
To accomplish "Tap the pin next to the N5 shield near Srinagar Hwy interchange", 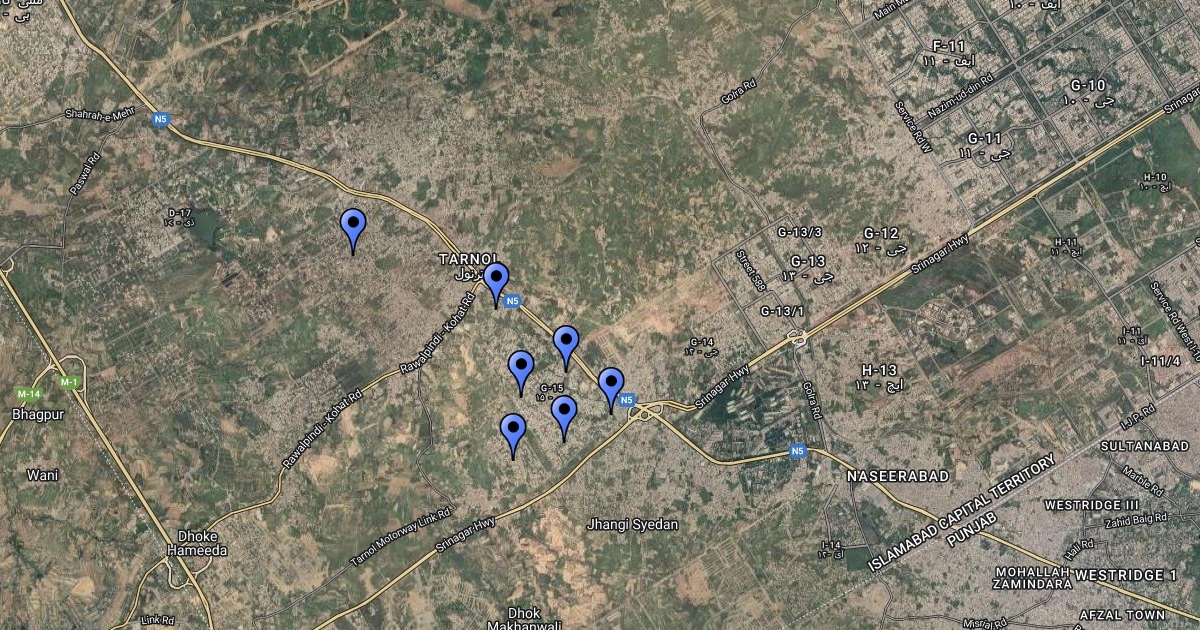I will pyautogui.click(x=611, y=389).
